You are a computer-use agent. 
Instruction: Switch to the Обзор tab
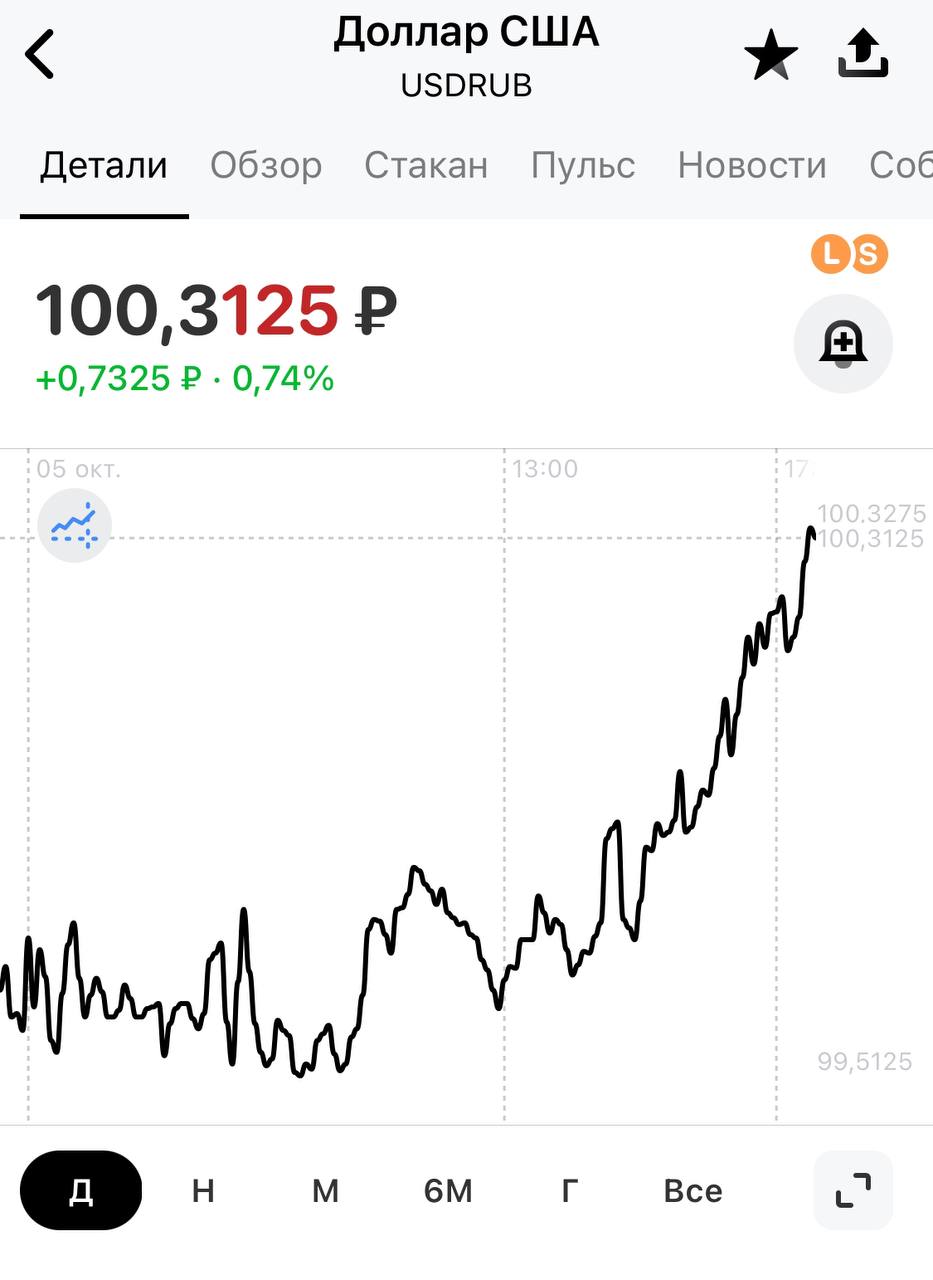266,165
